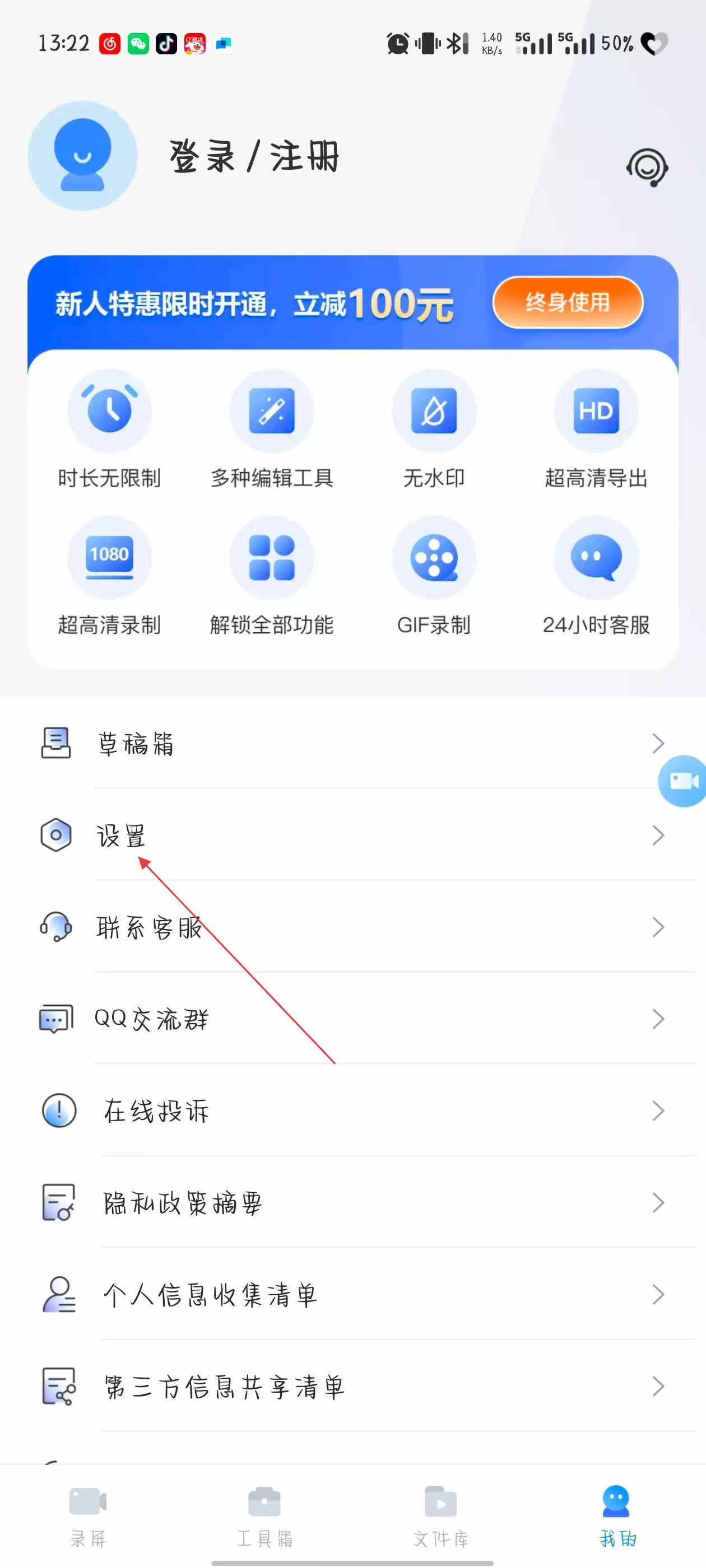706x1568 pixels.
Task: Open the customer service headset icon
Action: pos(647,167)
